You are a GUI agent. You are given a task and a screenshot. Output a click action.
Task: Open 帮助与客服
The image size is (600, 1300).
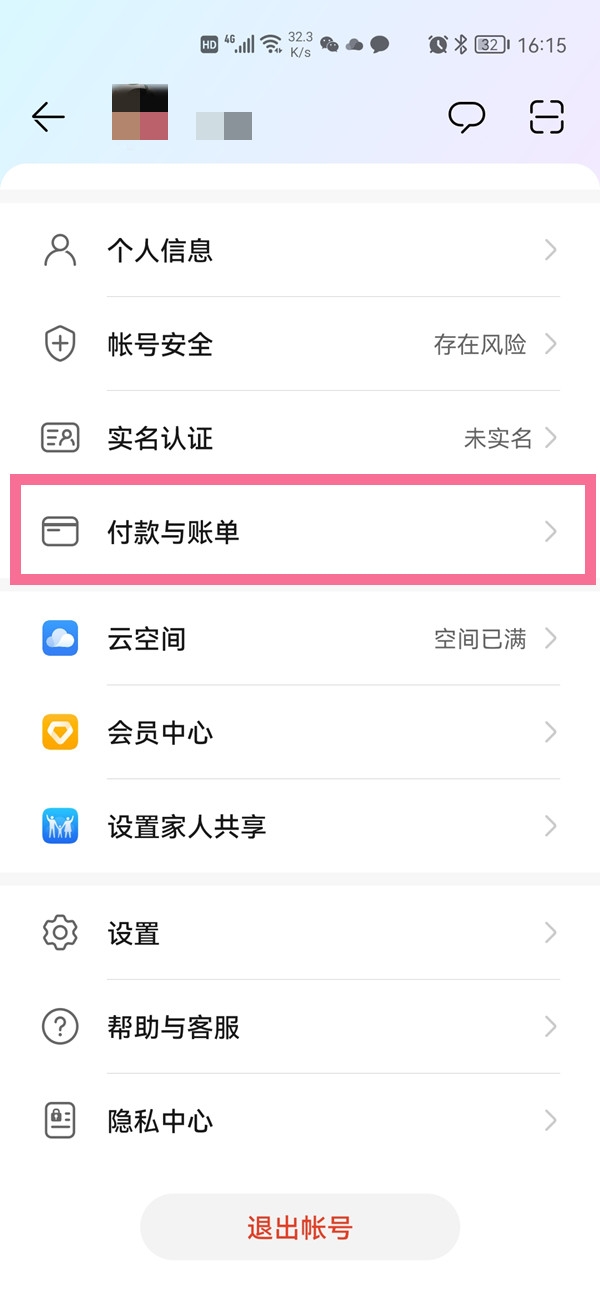(x=300, y=1027)
